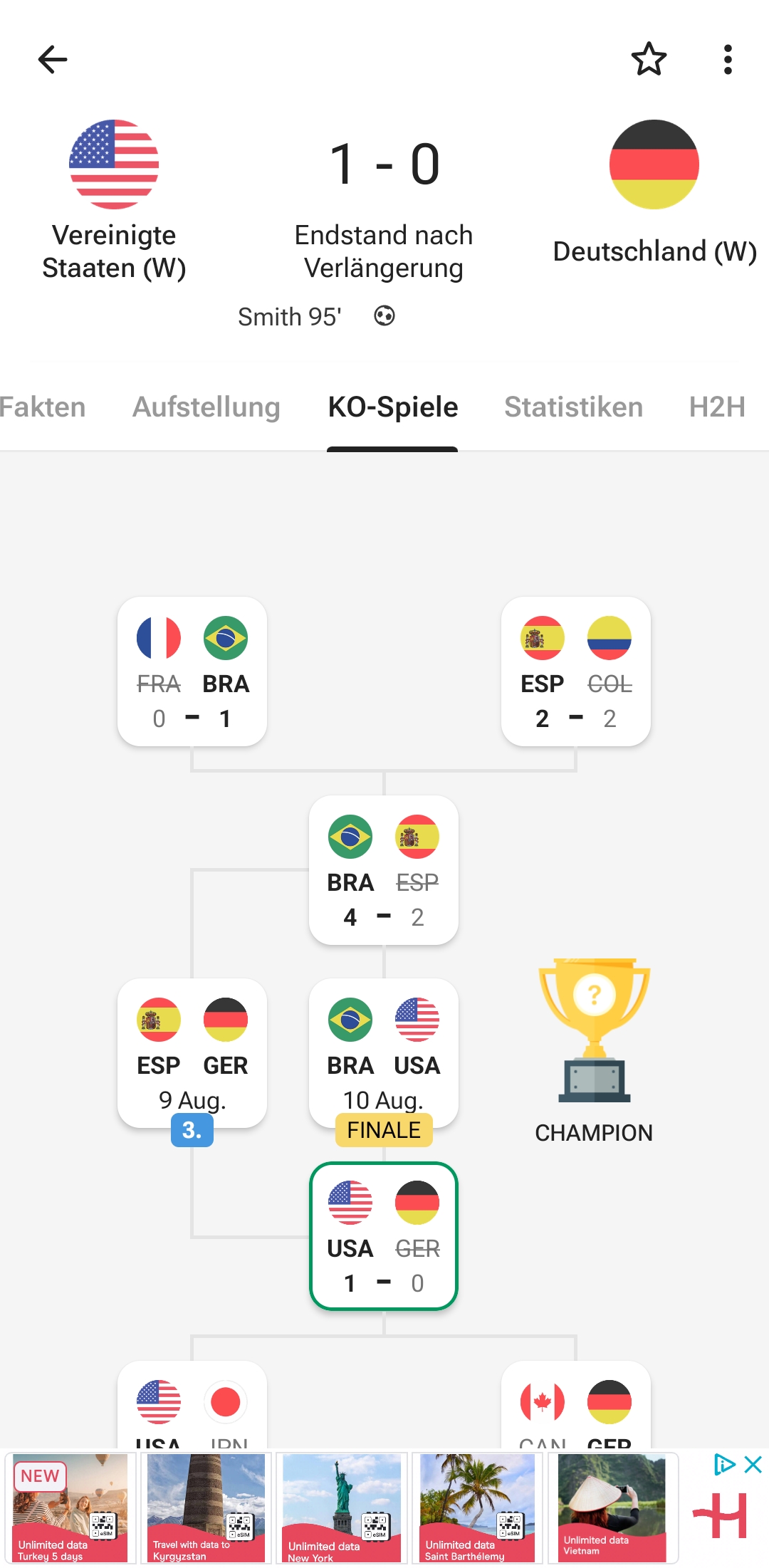Open the CAN vs GER match card
This screenshot has height=1568, width=769.
pyautogui.click(x=576, y=1405)
